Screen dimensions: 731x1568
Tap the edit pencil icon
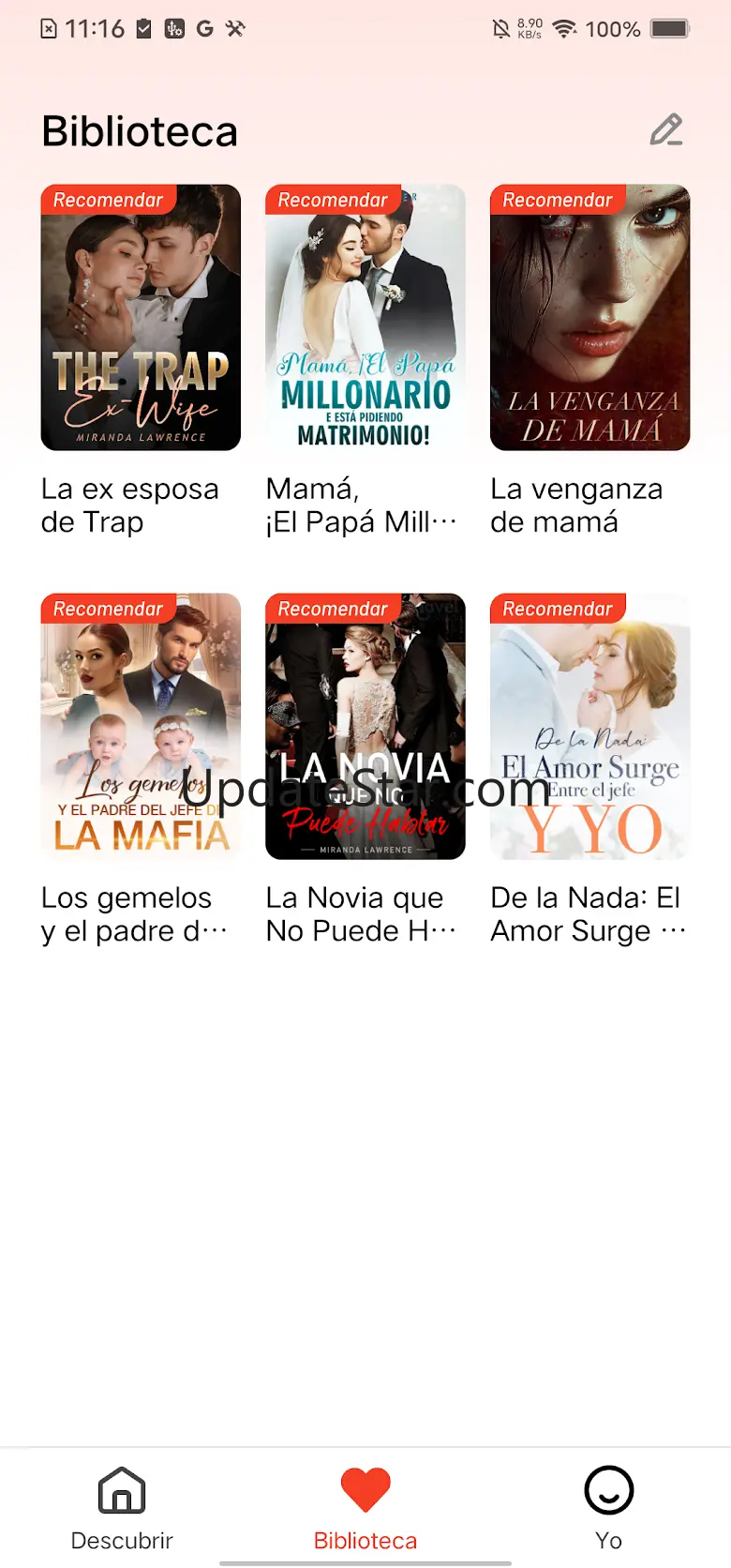666,130
